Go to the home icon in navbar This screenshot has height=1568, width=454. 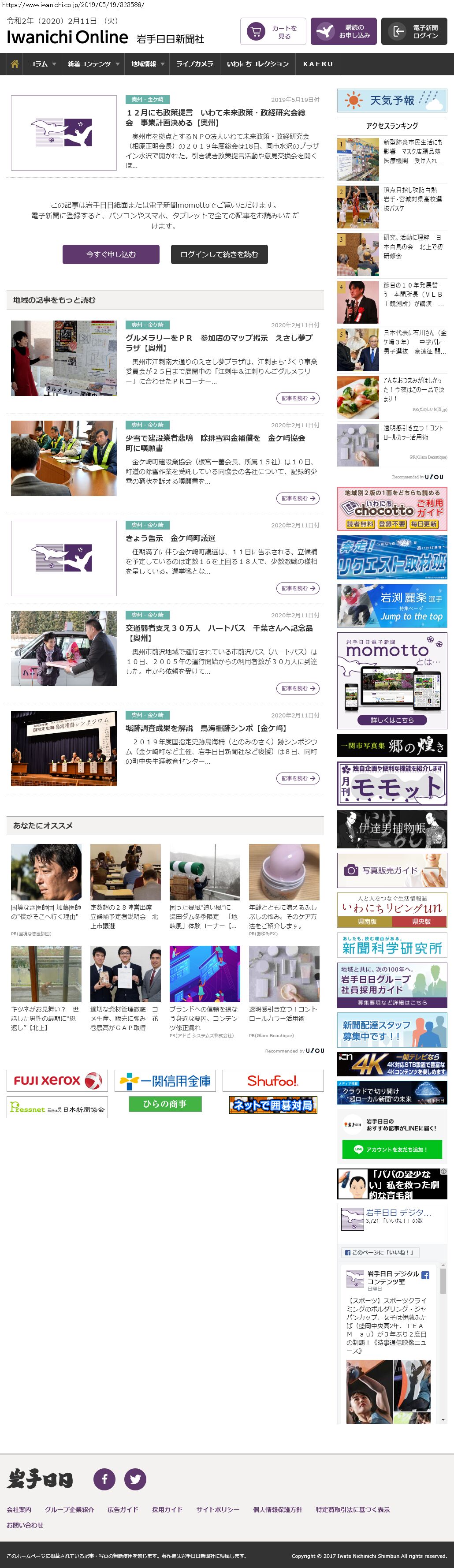coord(15,64)
